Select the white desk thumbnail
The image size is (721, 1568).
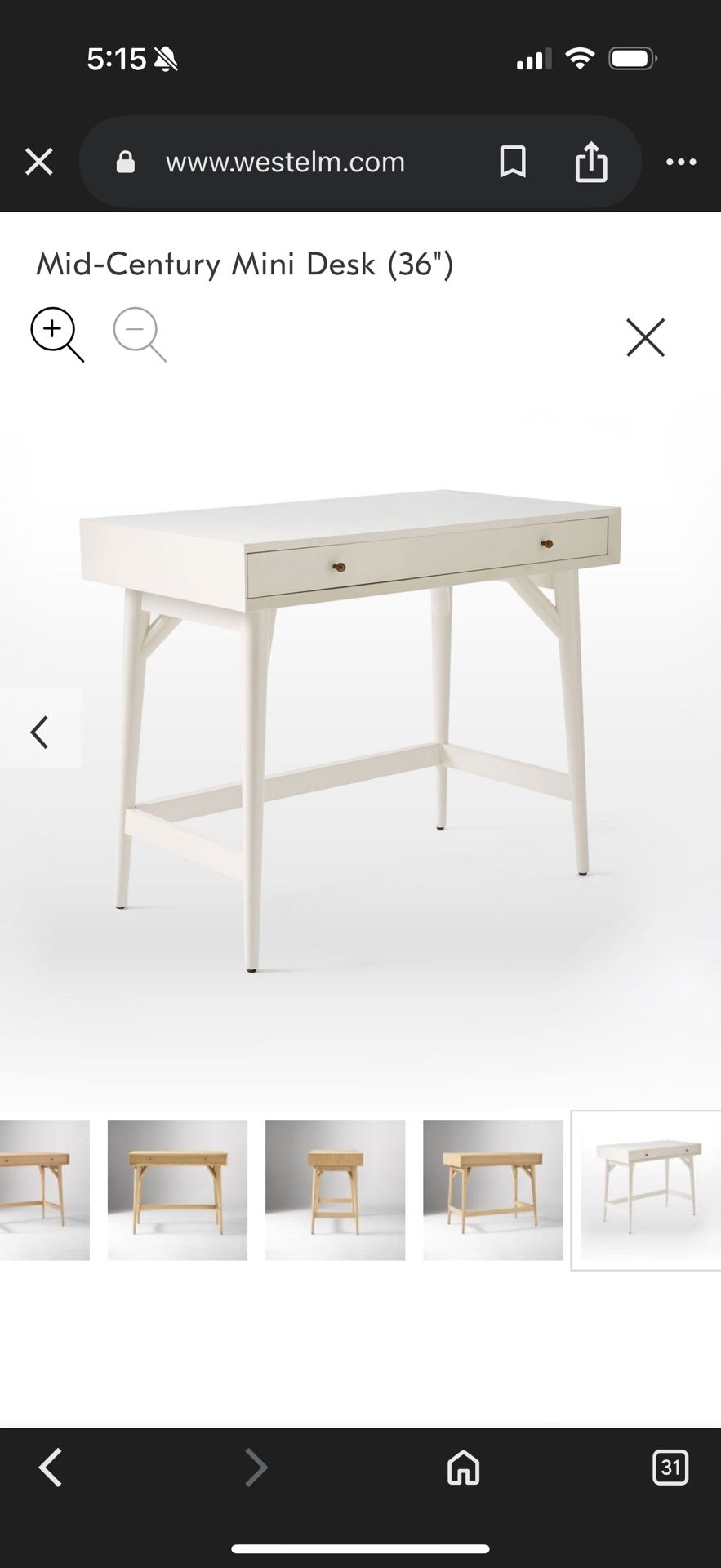[646, 1190]
